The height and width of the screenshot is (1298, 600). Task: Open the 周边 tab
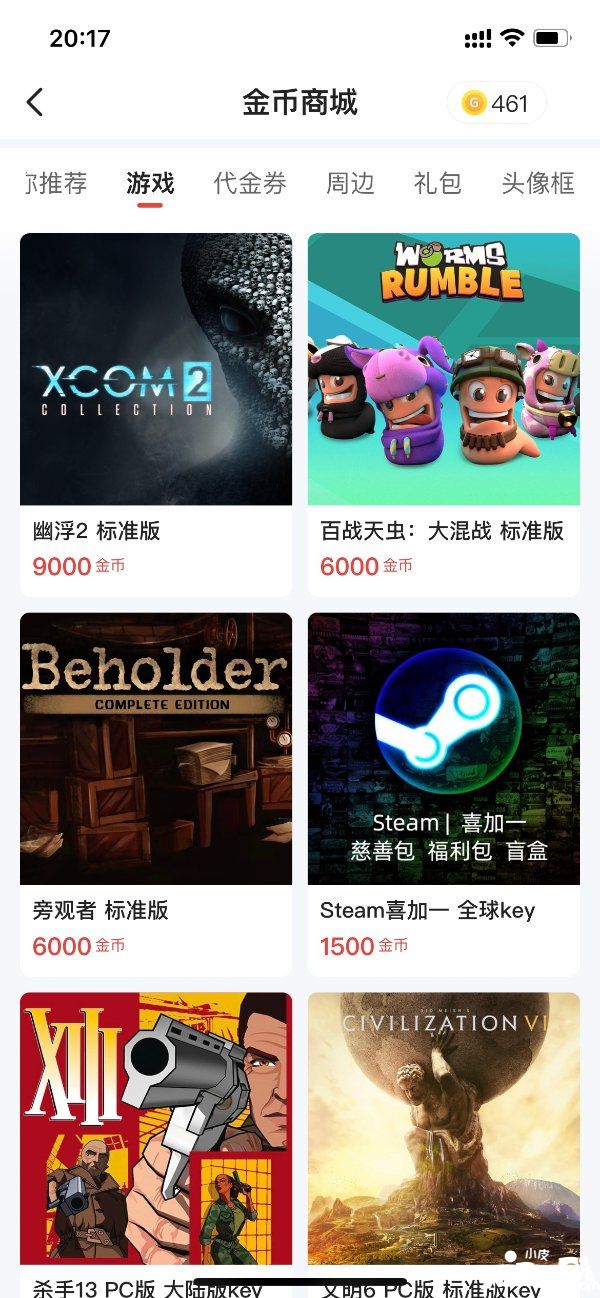[x=350, y=183]
